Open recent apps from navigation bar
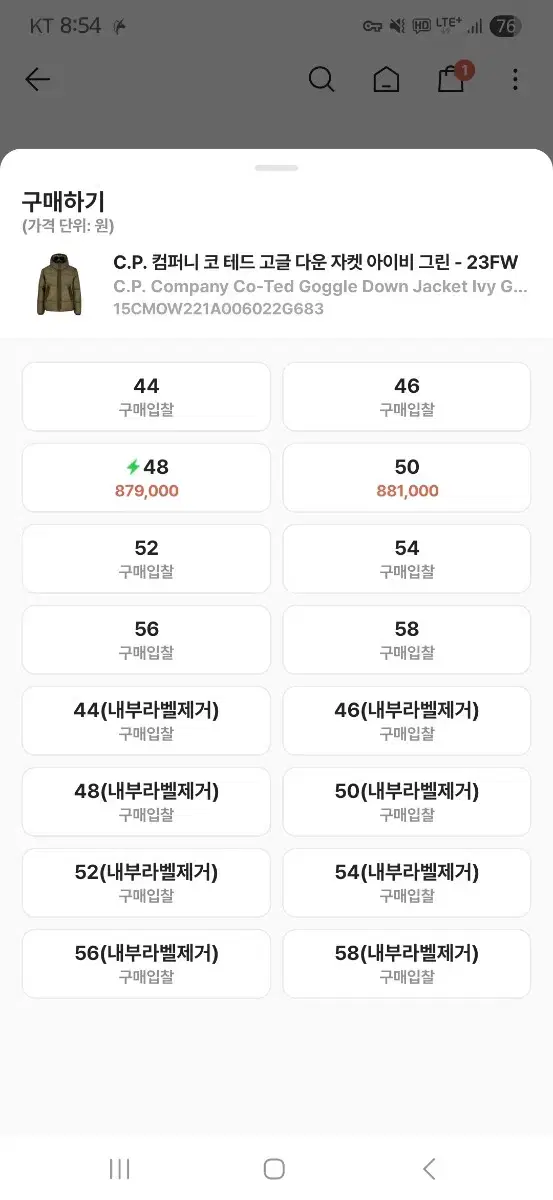 [120, 1168]
